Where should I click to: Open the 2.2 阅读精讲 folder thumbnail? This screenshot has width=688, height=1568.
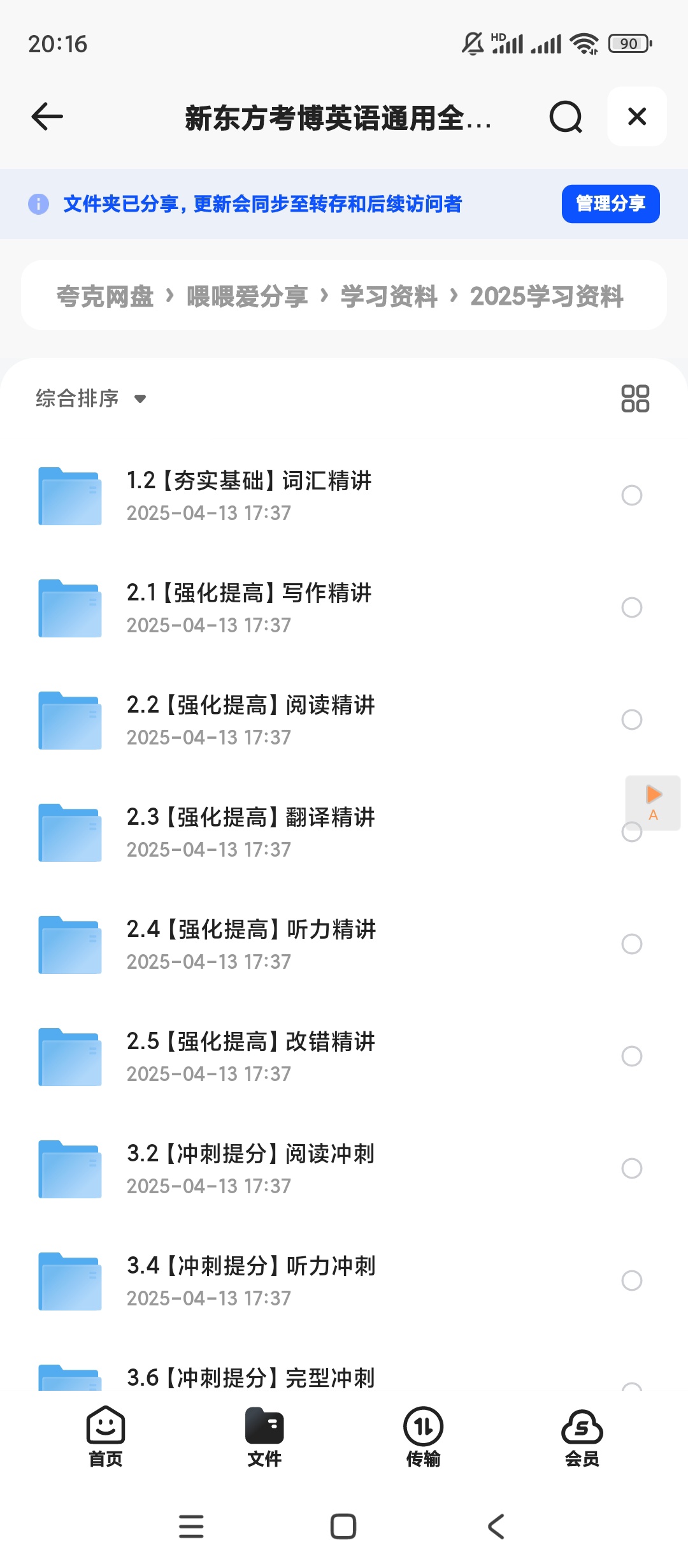pyautogui.click(x=69, y=720)
